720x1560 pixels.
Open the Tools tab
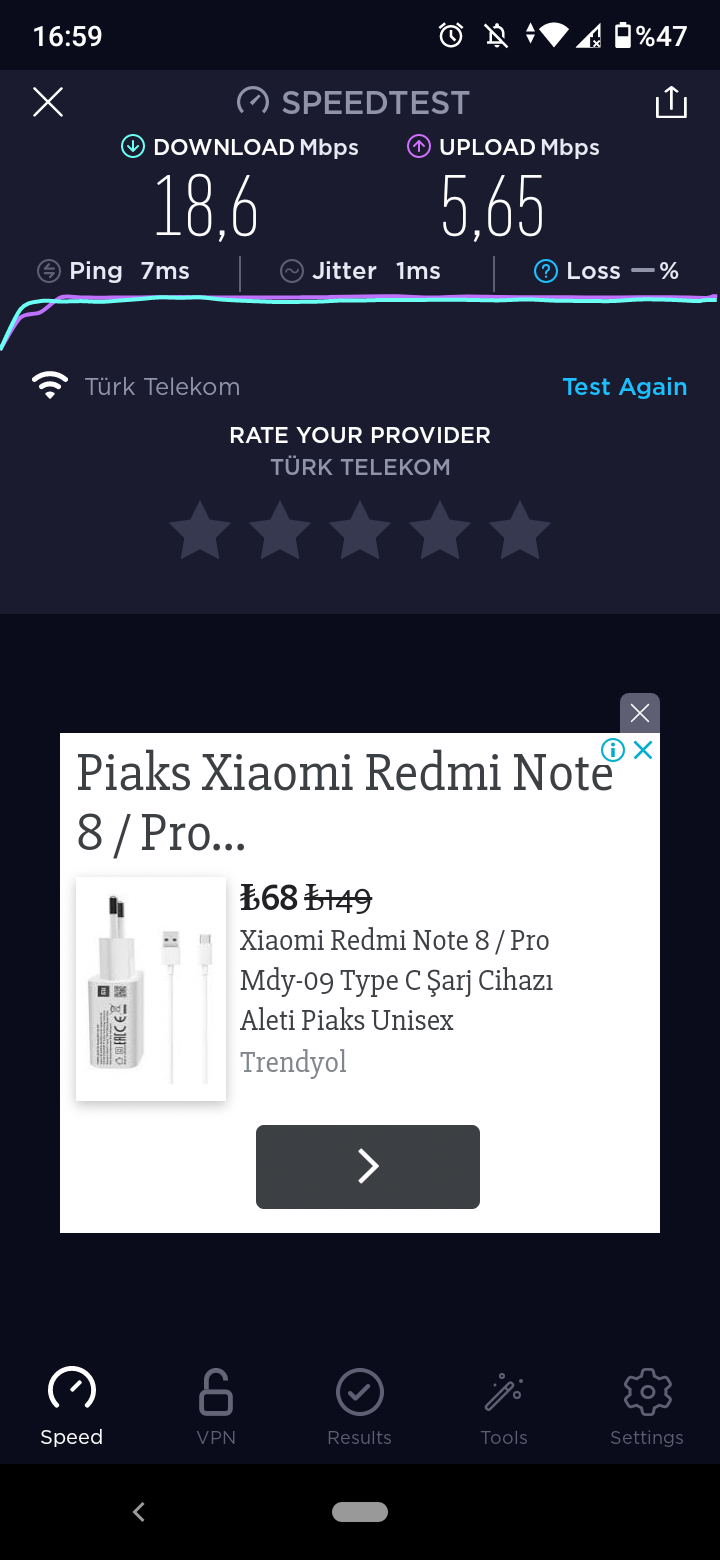tap(504, 1405)
